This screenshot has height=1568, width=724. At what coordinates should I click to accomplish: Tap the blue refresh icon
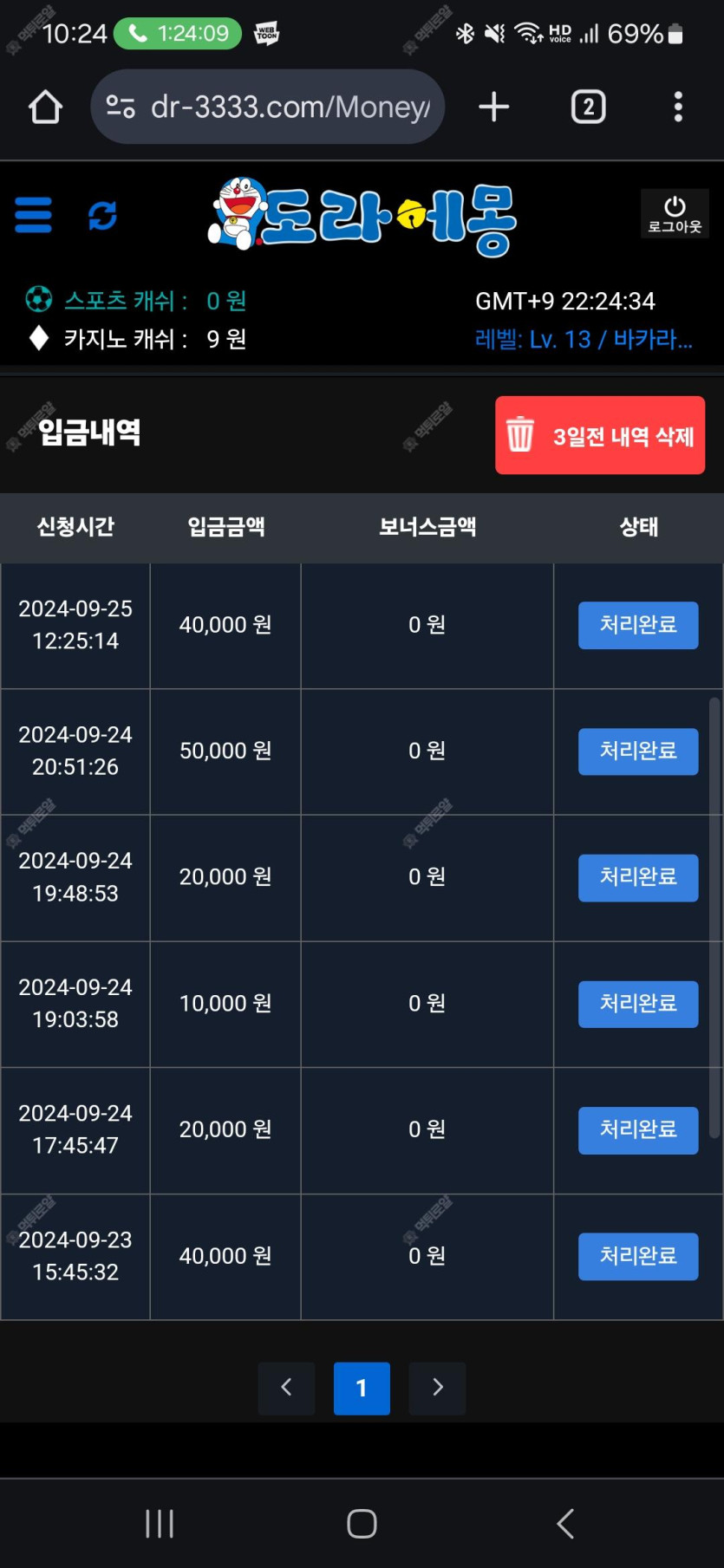[102, 215]
